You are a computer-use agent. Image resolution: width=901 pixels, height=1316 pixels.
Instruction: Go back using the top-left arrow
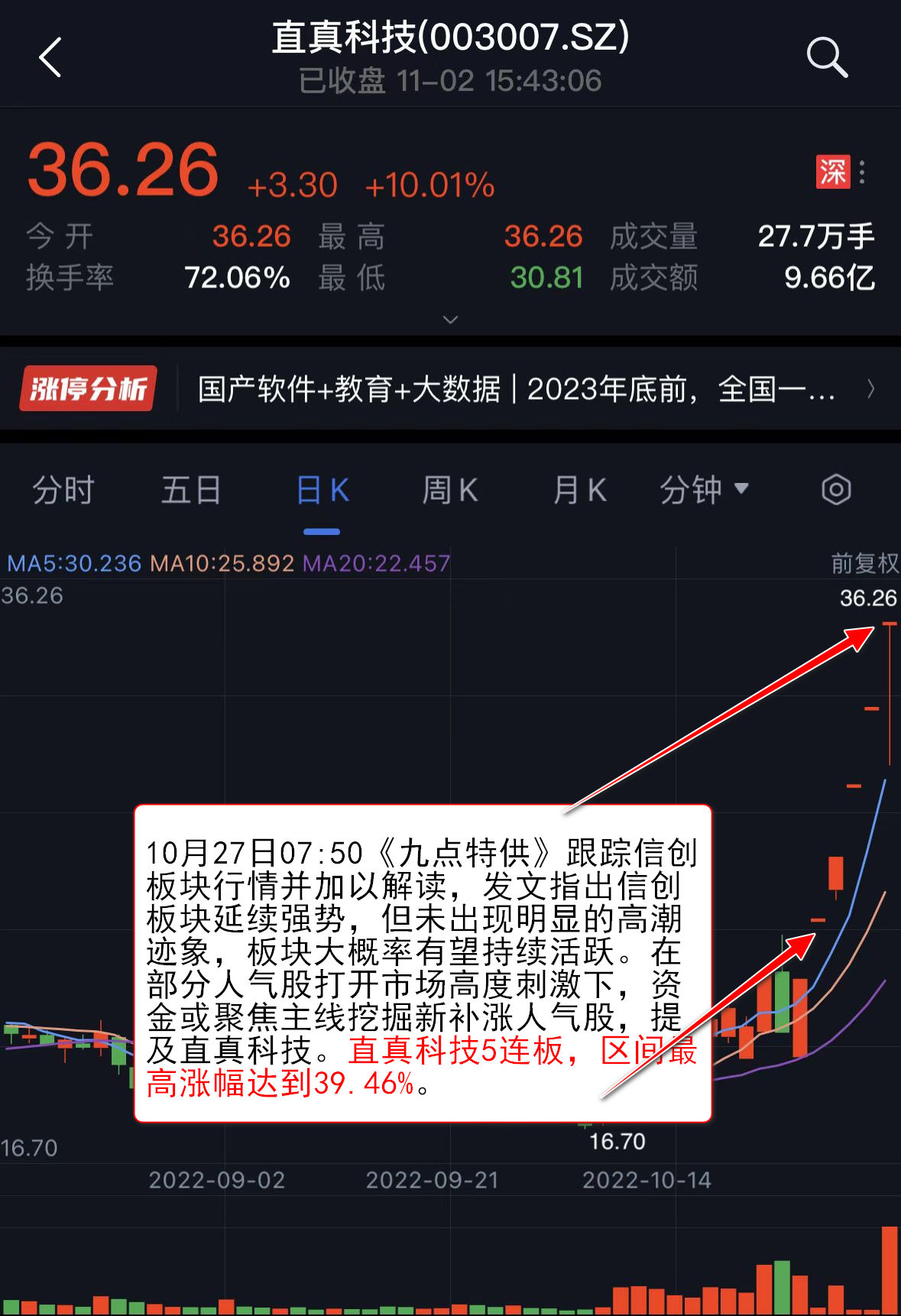(50, 57)
